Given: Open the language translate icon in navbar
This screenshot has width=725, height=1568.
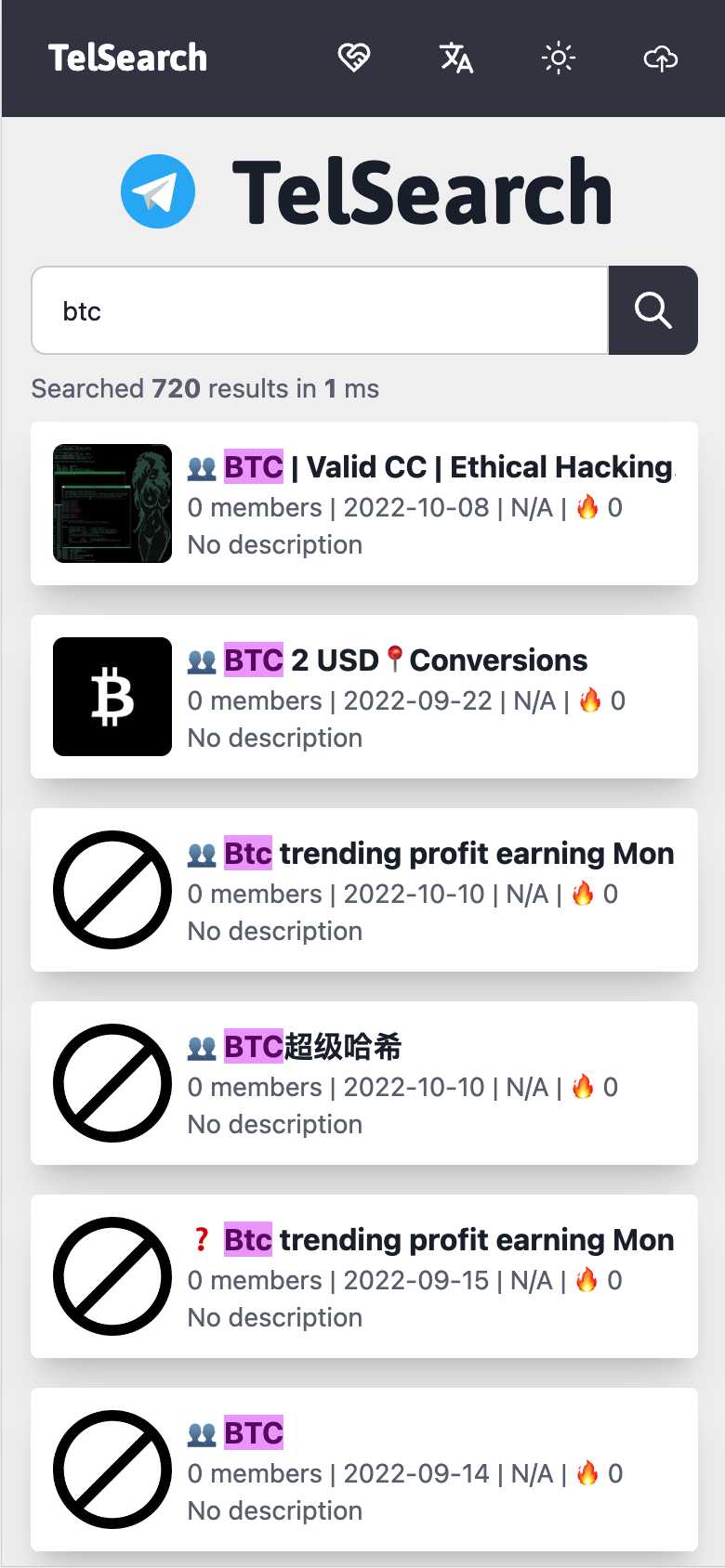Looking at the screenshot, I should point(455,58).
